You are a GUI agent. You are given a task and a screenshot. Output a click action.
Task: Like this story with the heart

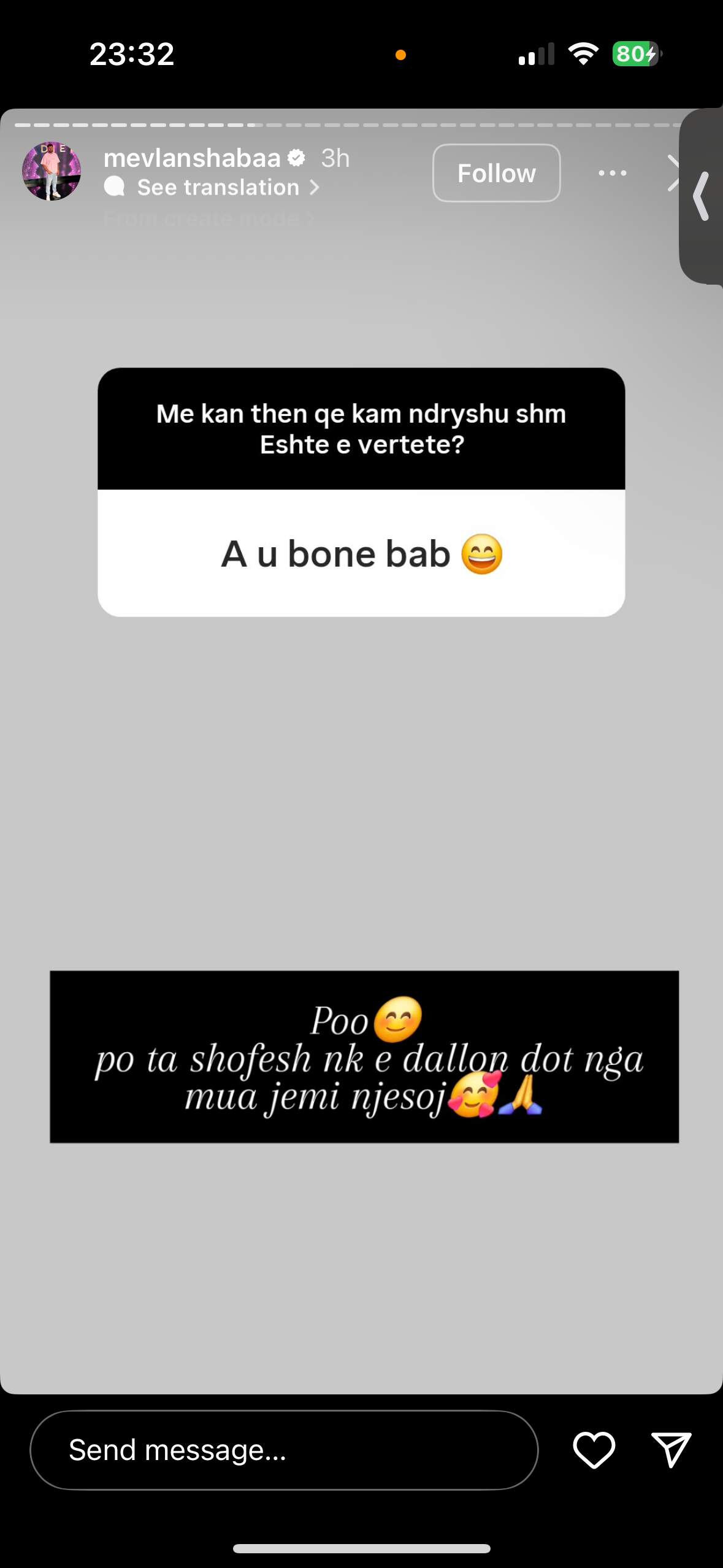pyautogui.click(x=594, y=1450)
